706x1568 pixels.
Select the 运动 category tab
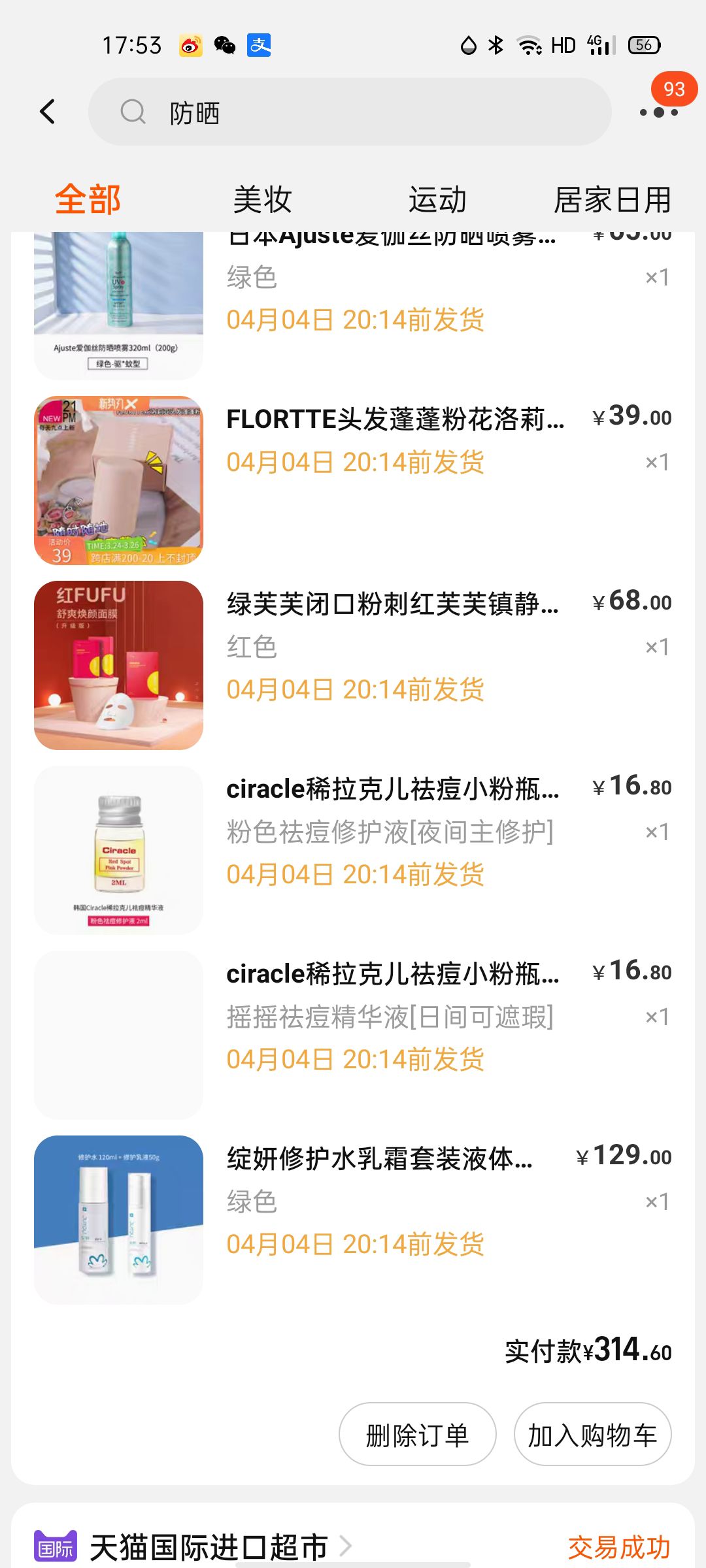click(x=437, y=199)
